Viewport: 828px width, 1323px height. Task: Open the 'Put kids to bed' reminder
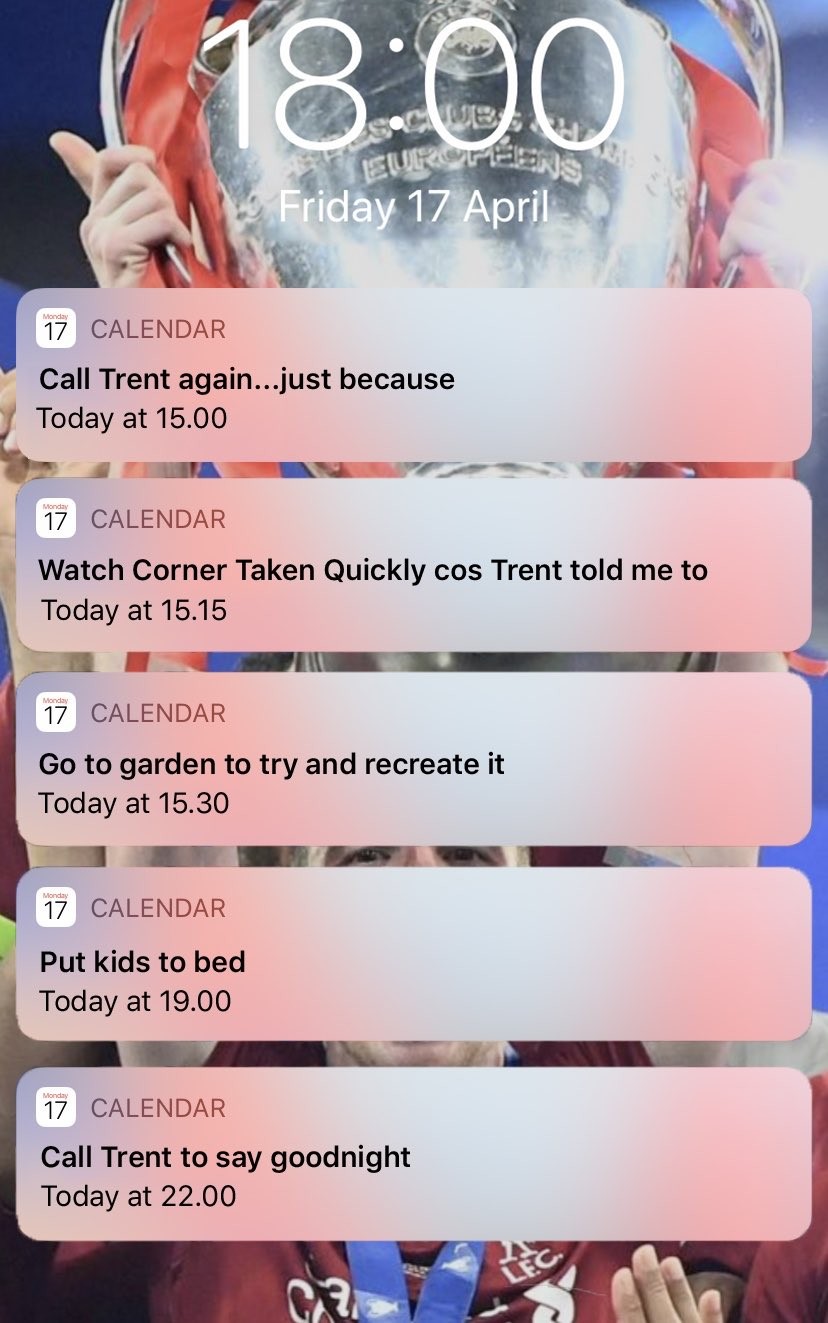[x=414, y=956]
